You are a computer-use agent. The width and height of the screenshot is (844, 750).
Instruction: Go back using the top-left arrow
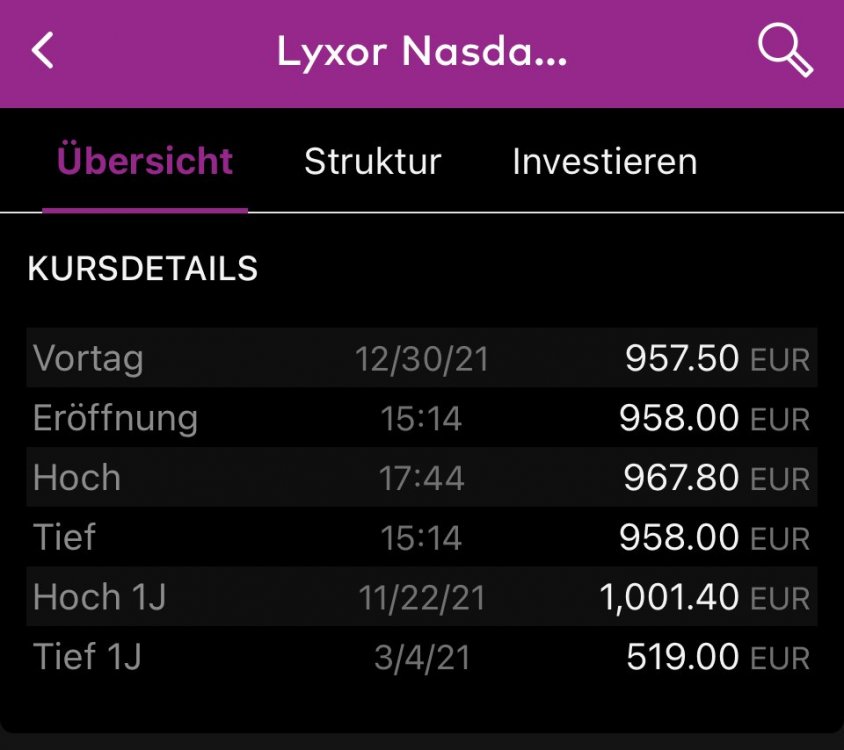[42, 51]
